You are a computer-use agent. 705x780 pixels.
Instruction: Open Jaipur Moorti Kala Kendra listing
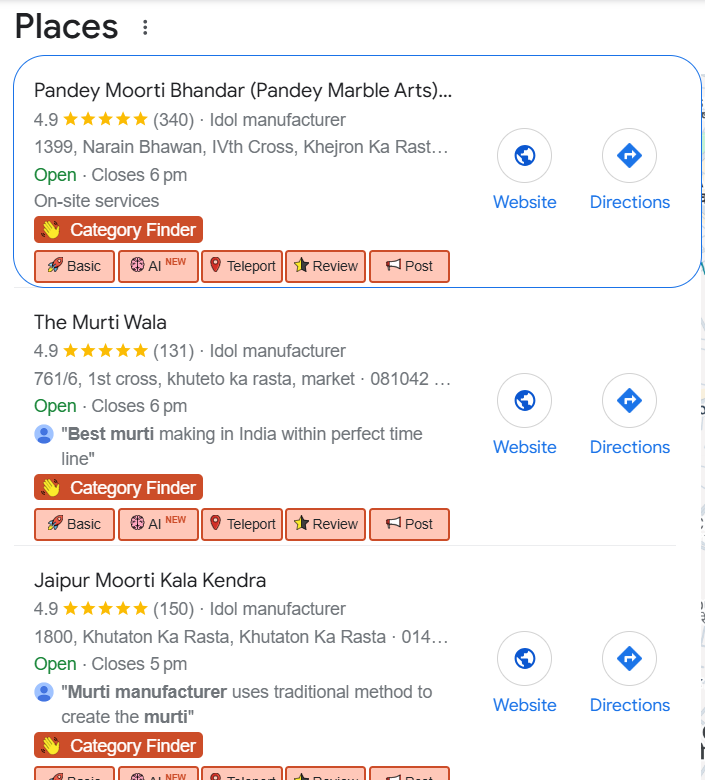150,580
